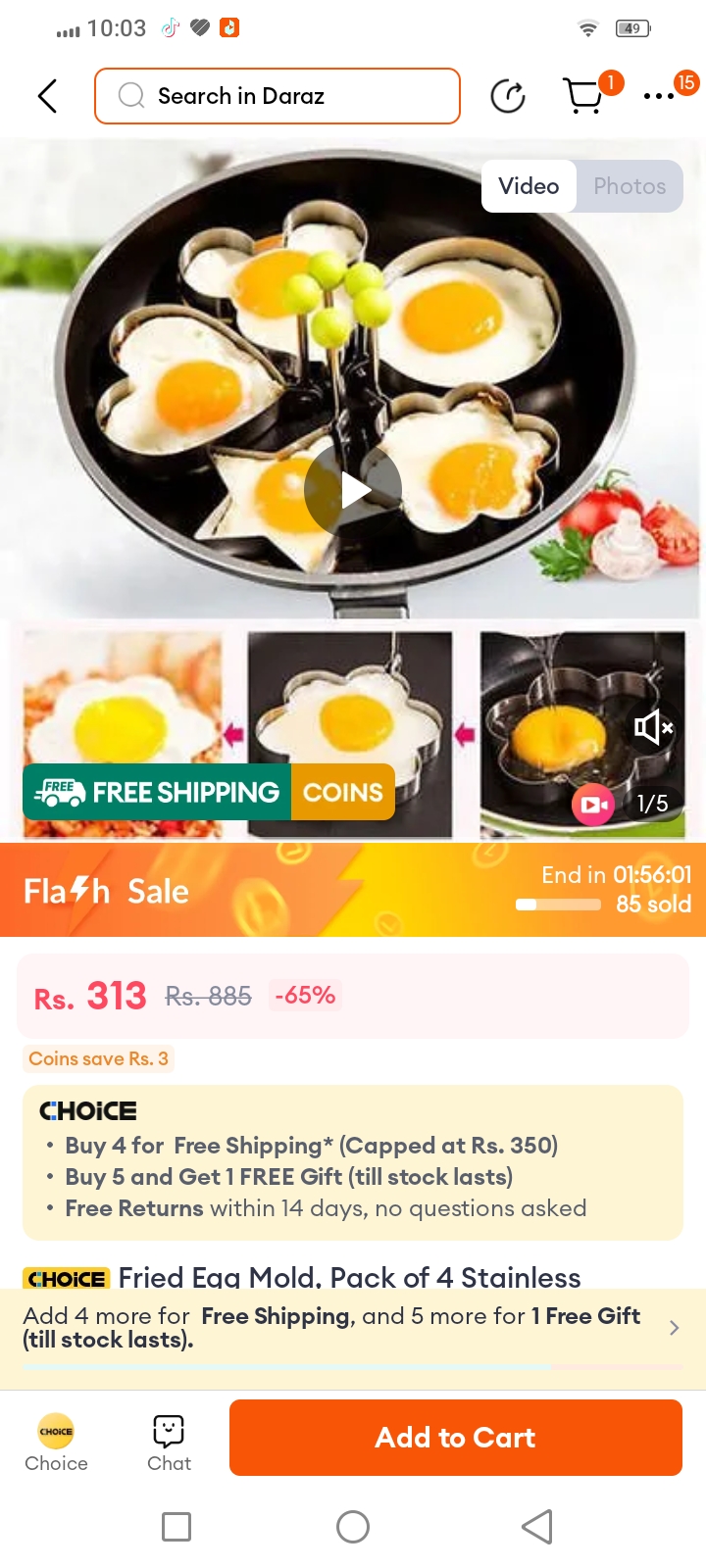Screen dimensions: 706x1568
Task: Open the Add 4 more for Free Shipping offer
Action: tap(353, 1328)
